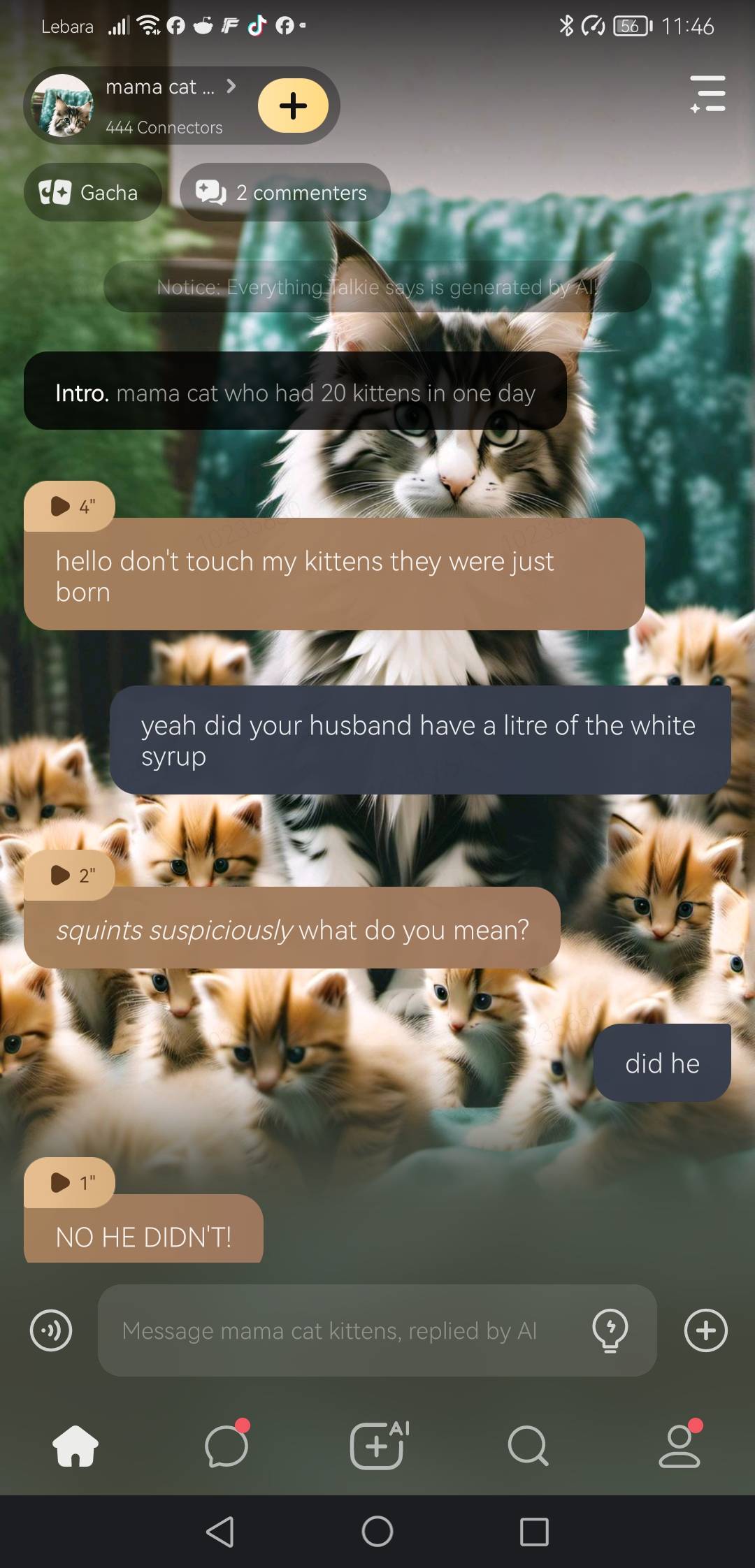Play the 2-second voice message
The image size is (755, 1568).
pyautogui.click(x=69, y=875)
